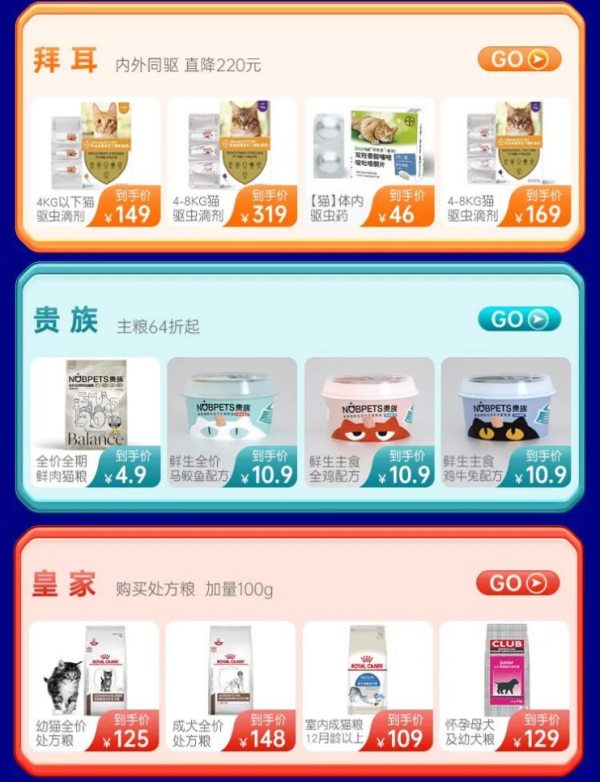
Task: Open the 4KG以下猫驱虫滴剂 product at ¥149
Action: (x=95, y=162)
